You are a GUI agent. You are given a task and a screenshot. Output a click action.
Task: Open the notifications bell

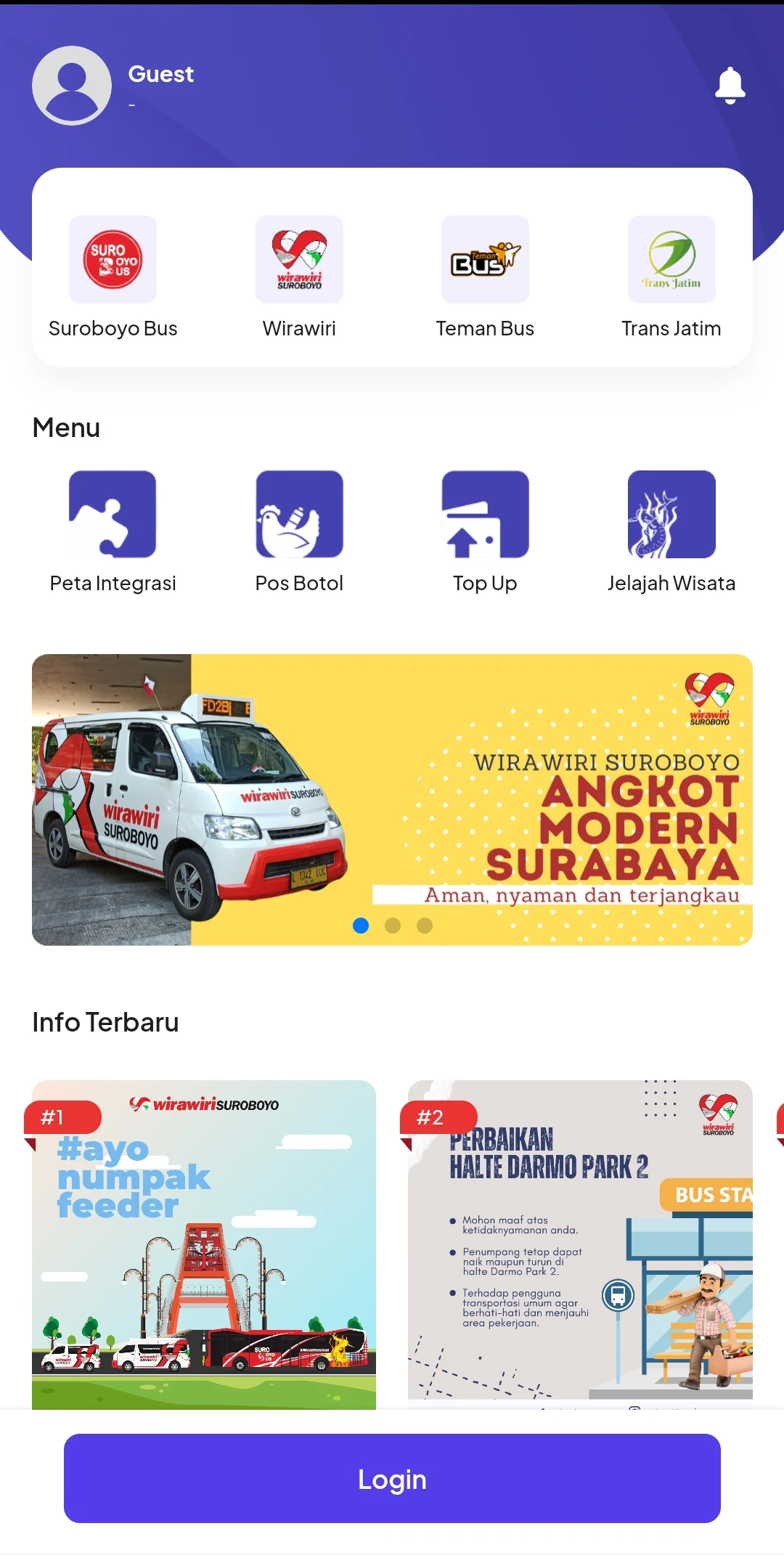click(x=730, y=85)
